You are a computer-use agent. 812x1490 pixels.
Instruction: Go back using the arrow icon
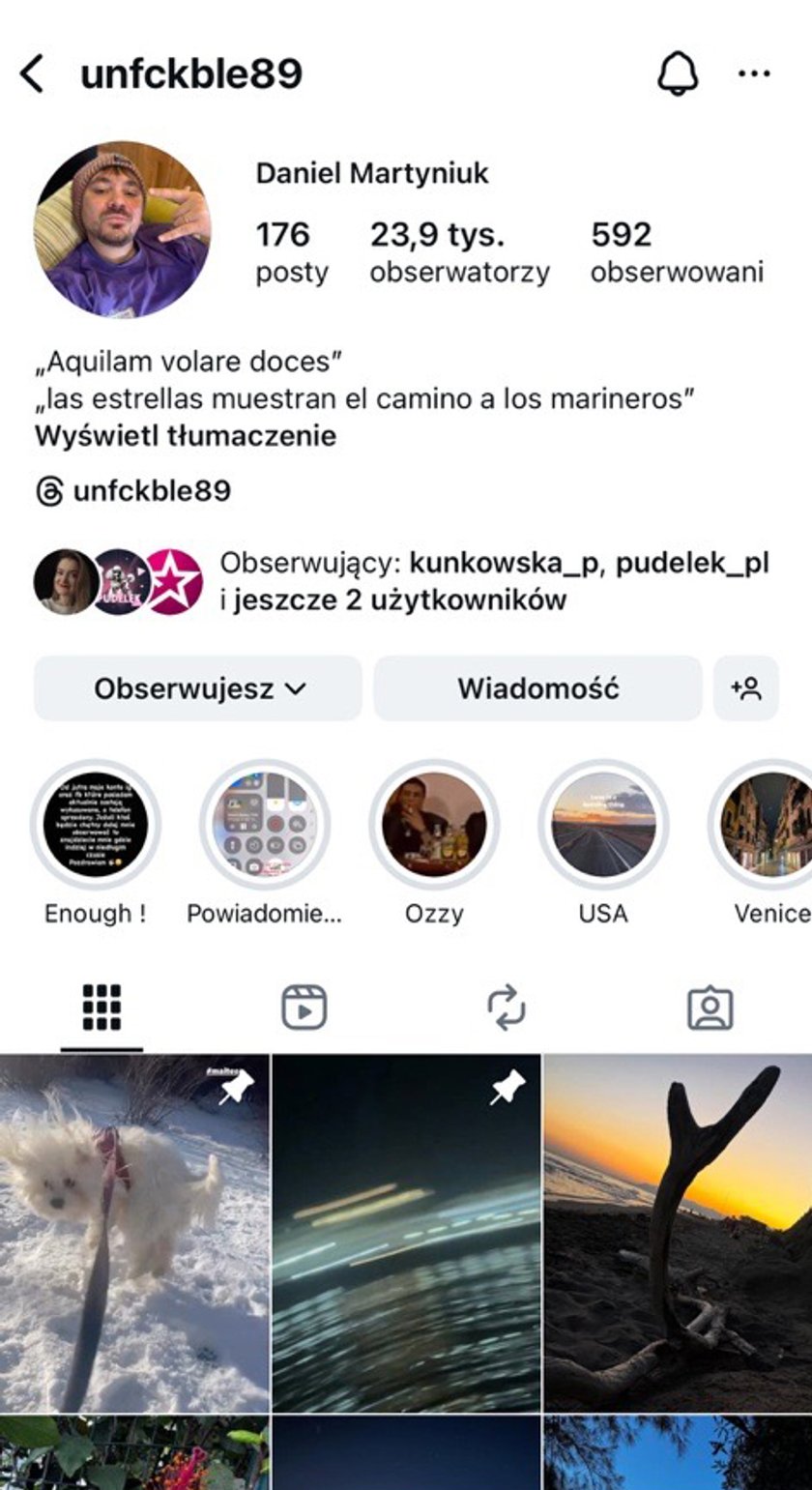[32, 74]
